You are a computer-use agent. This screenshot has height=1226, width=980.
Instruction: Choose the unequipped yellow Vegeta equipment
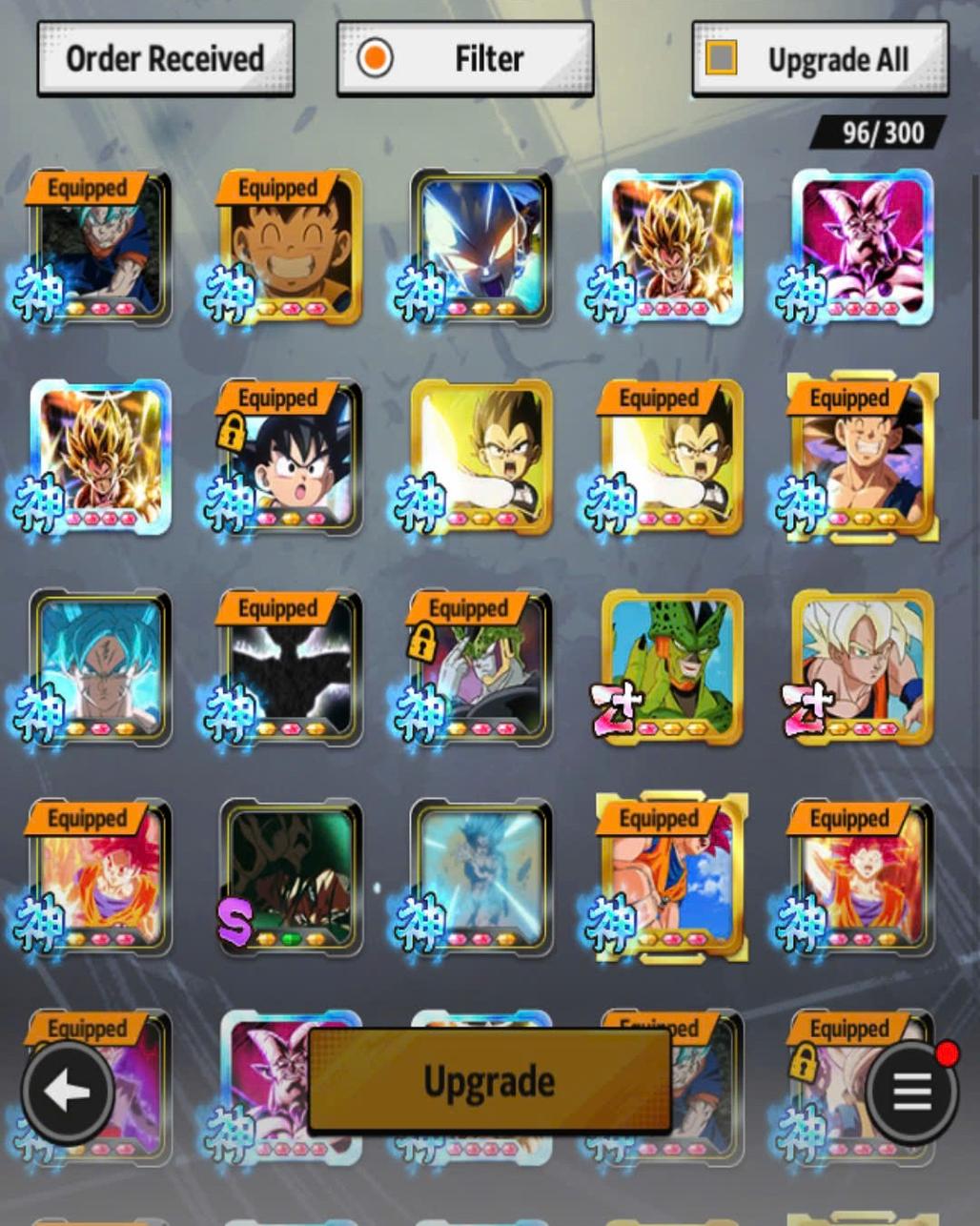[x=481, y=460]
